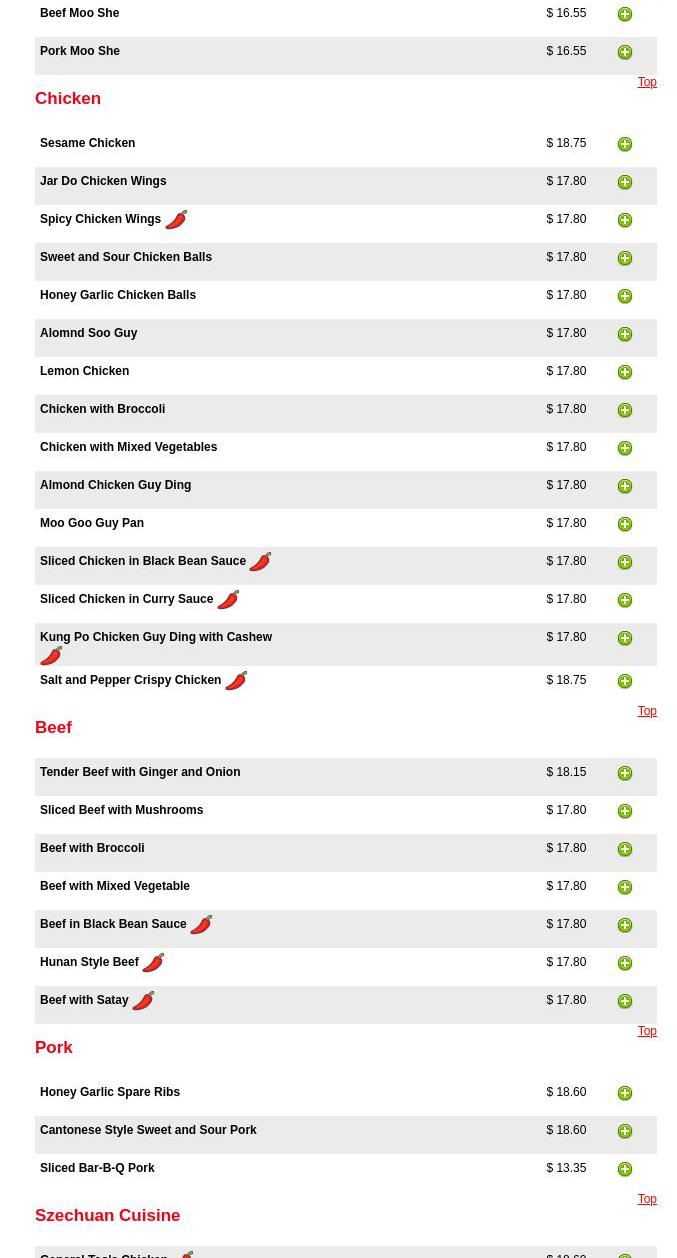Add Kung Po Chicken Guy Ding with Cashew
This screenshot has height=1258, width=677.
coord(625,638)
